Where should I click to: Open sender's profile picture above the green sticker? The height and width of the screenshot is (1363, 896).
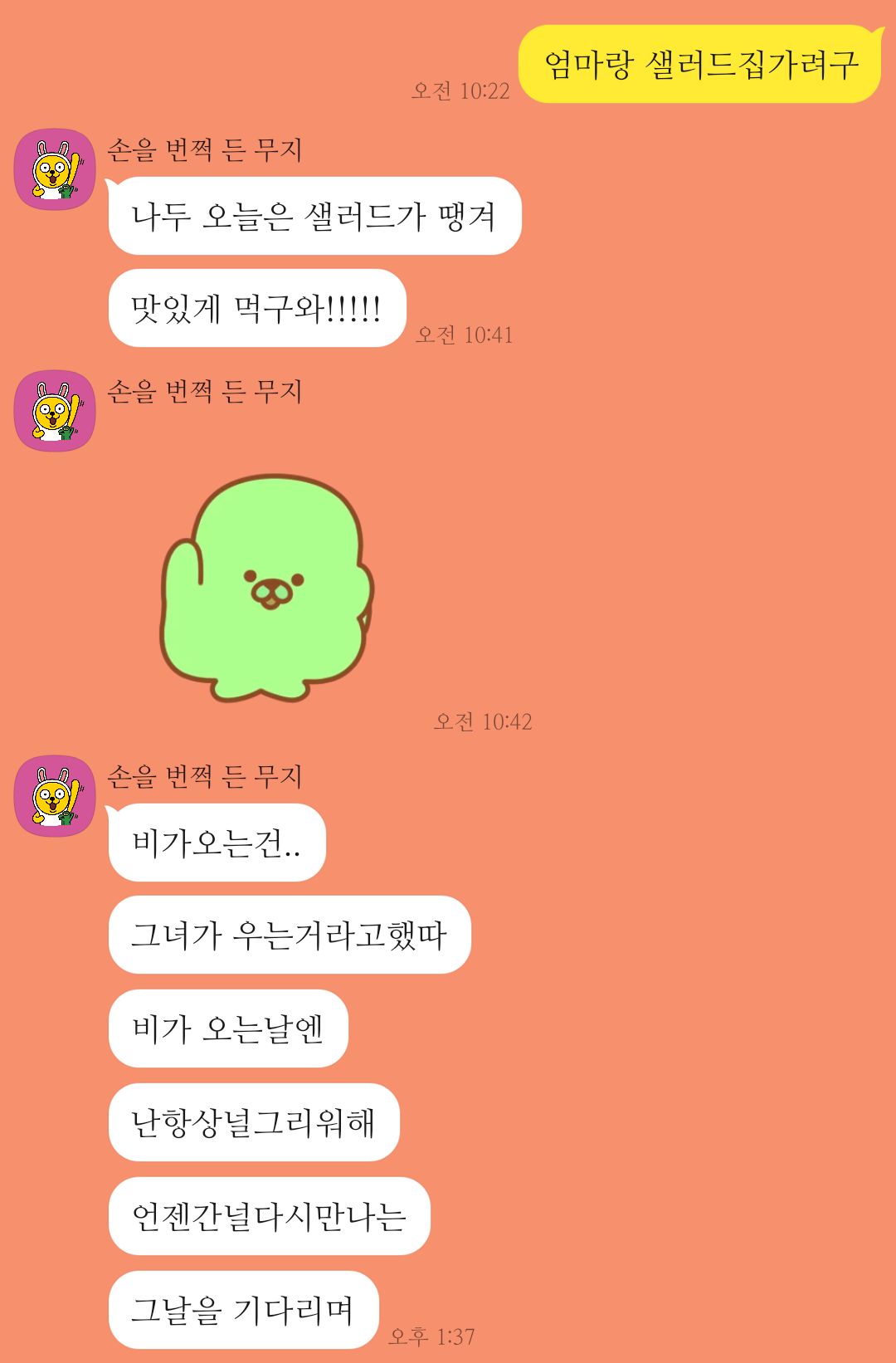point(56,411)
